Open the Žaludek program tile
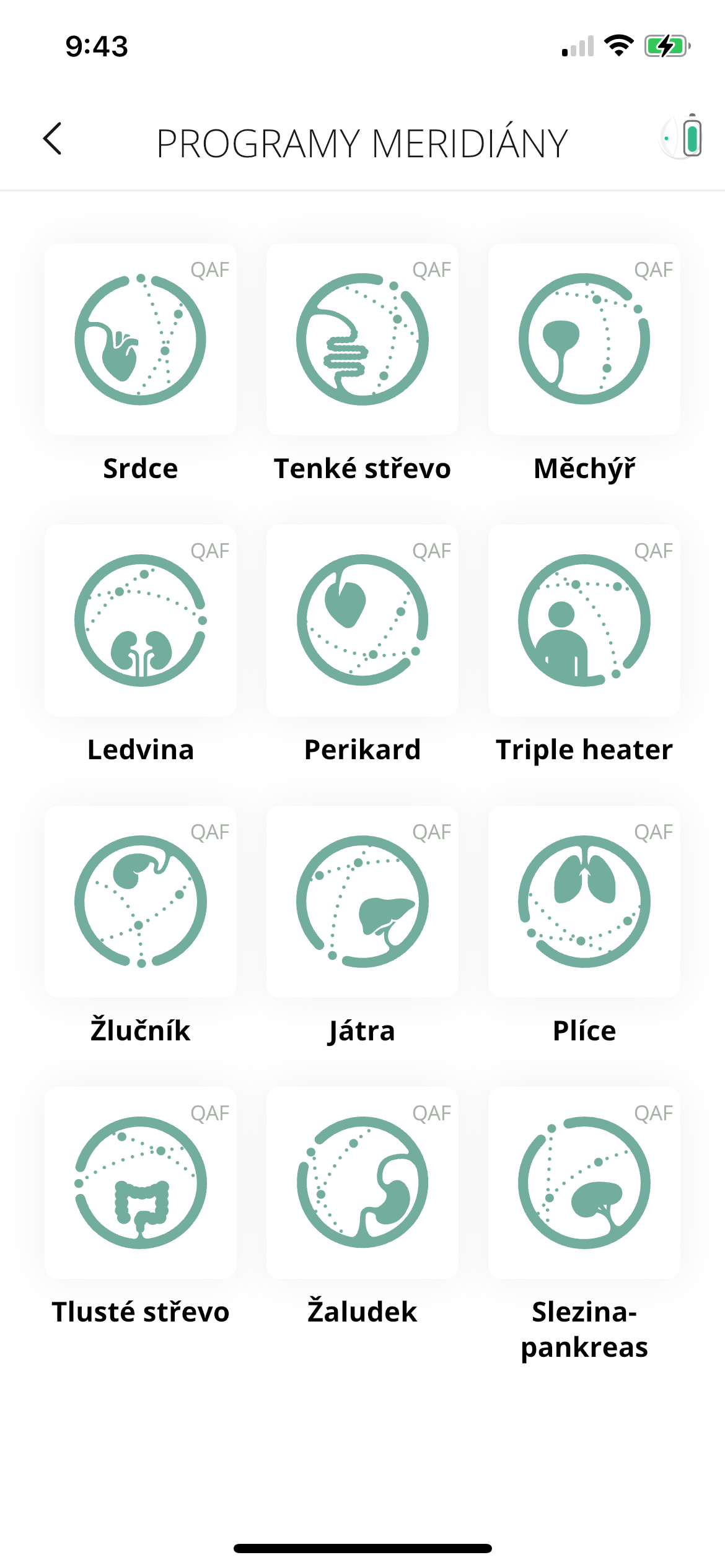725x1568 pixels. (x=362, y=1183)
